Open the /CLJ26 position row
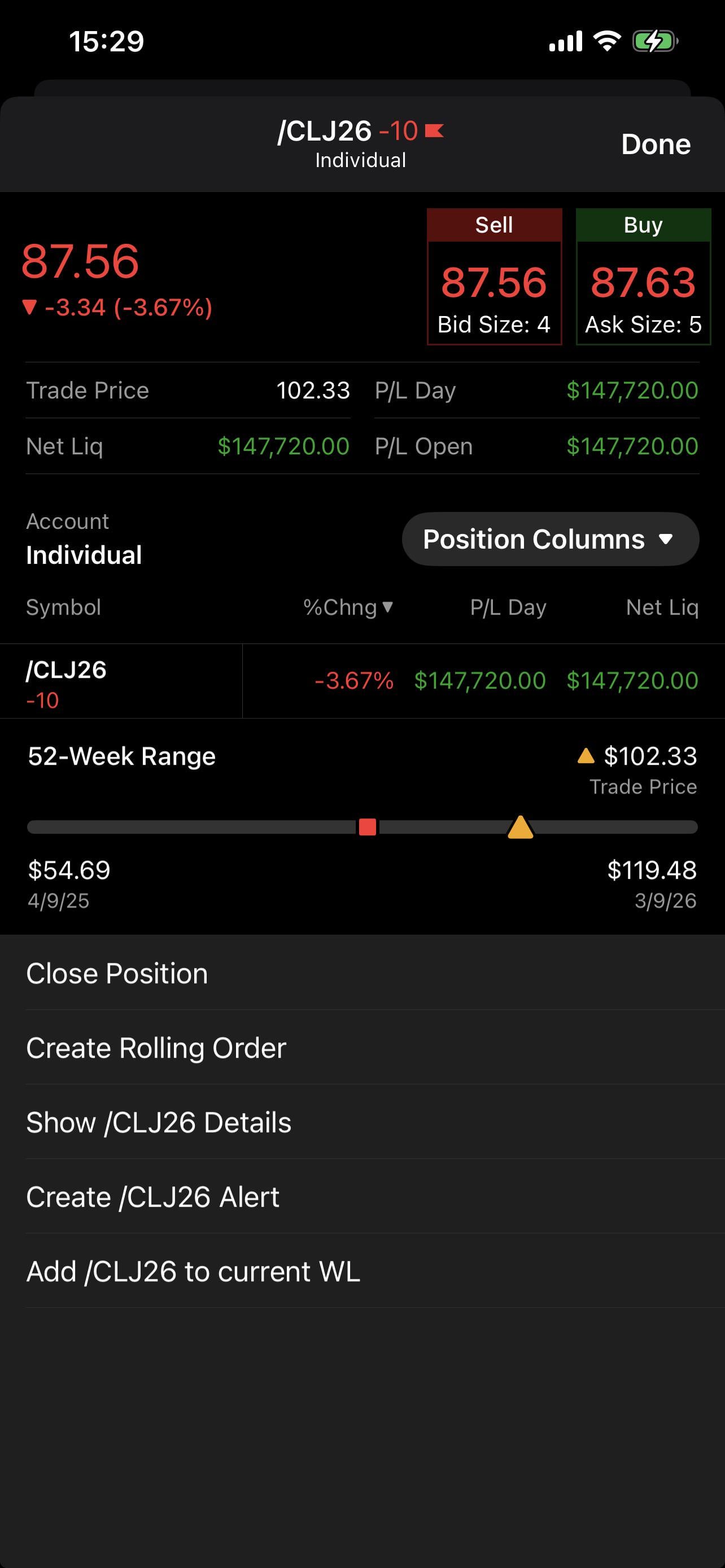This screenshot has width=725, height=1568. pyautogui.click(x=122, y=682)
